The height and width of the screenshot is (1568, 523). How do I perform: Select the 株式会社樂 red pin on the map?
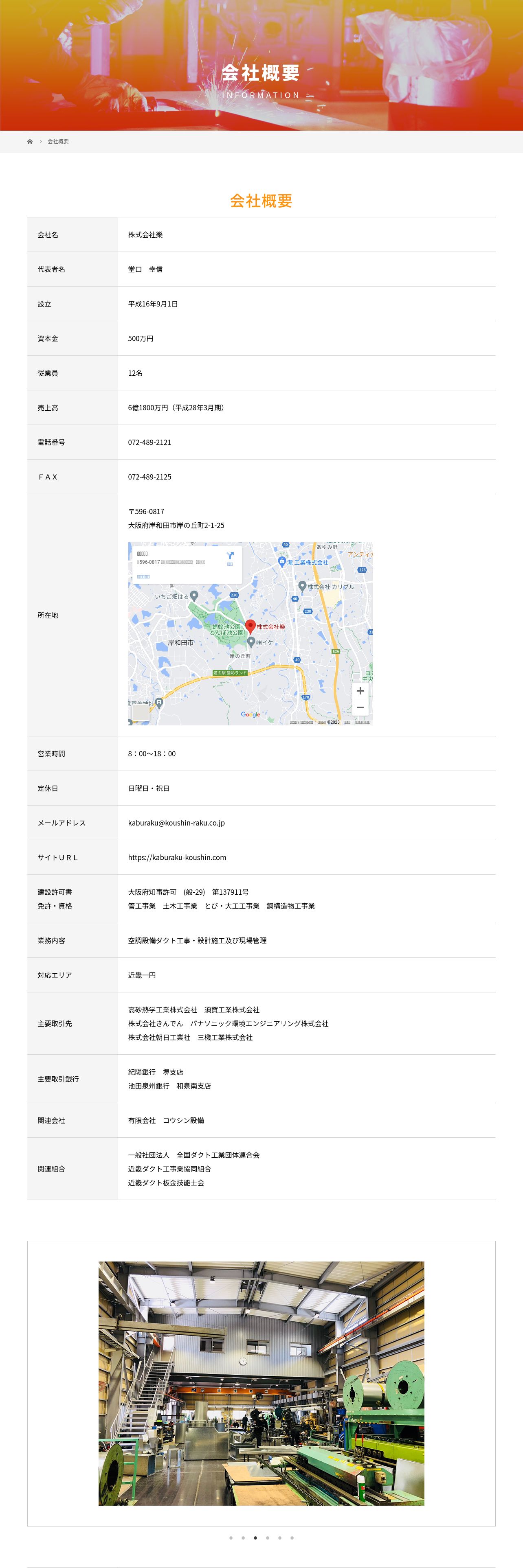coord(250,626)
